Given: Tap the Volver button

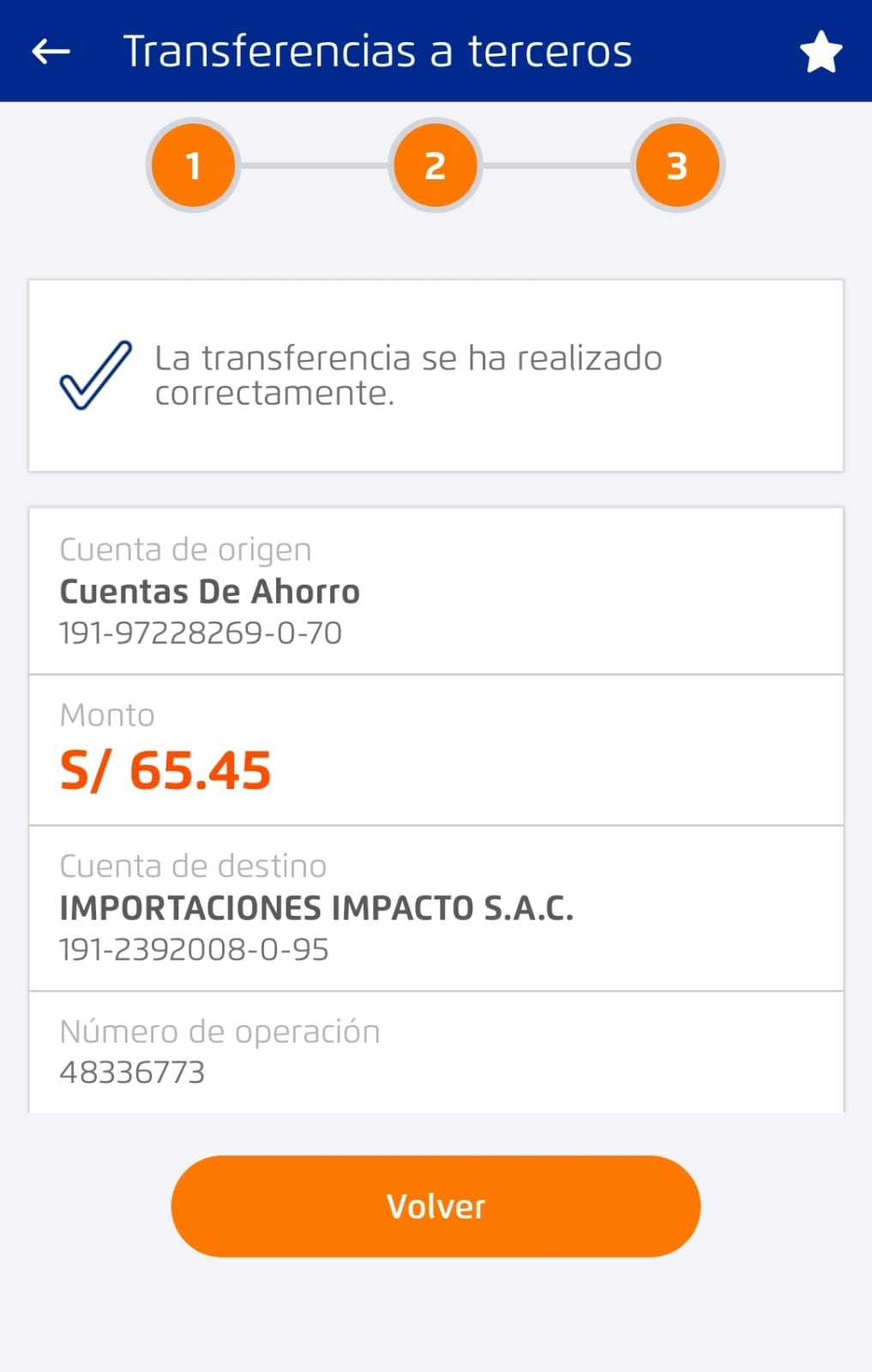Looking at the screenshot, I should [436, 1206].
